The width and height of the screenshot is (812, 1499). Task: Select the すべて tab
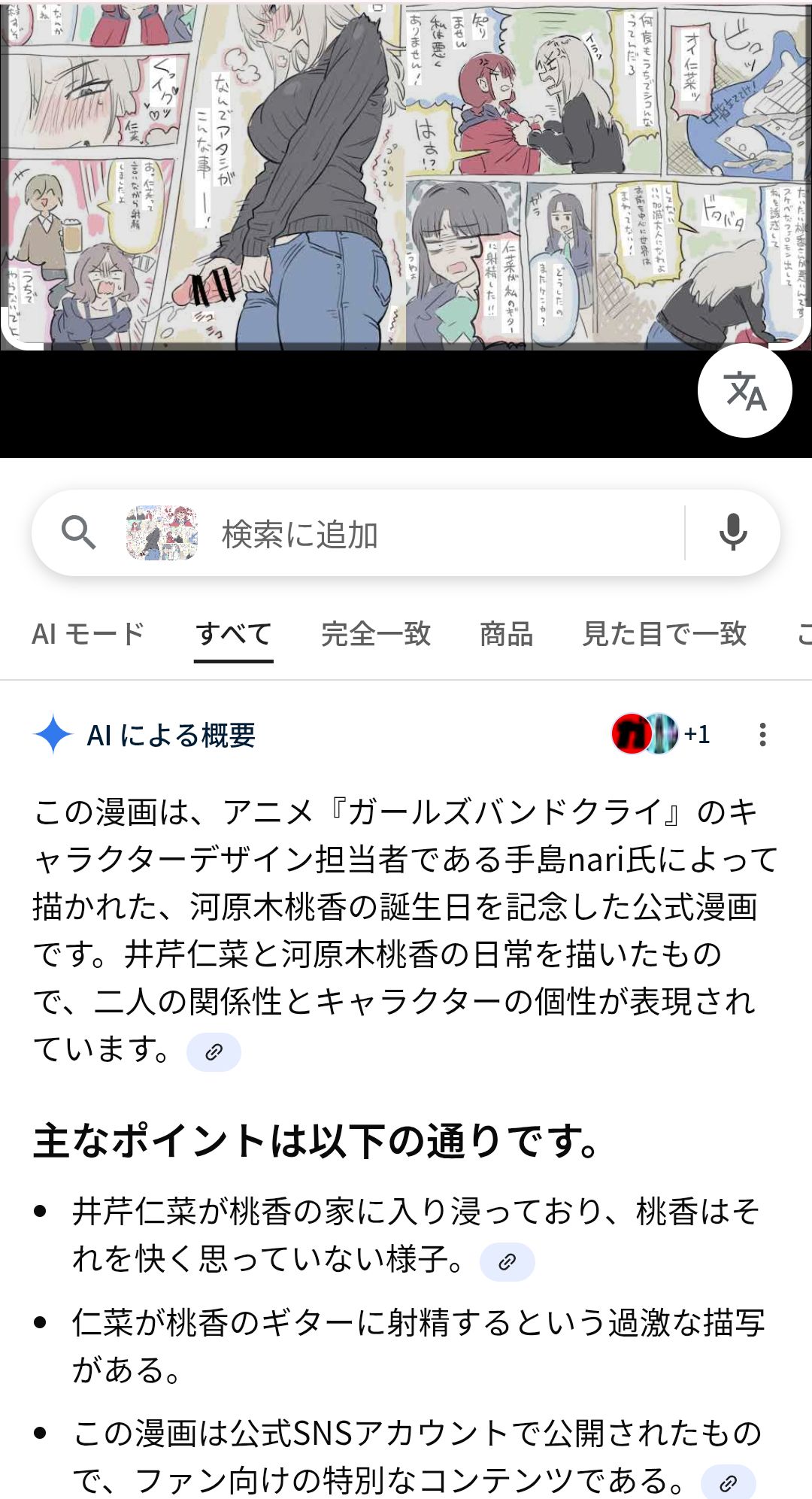coord(233,634)
